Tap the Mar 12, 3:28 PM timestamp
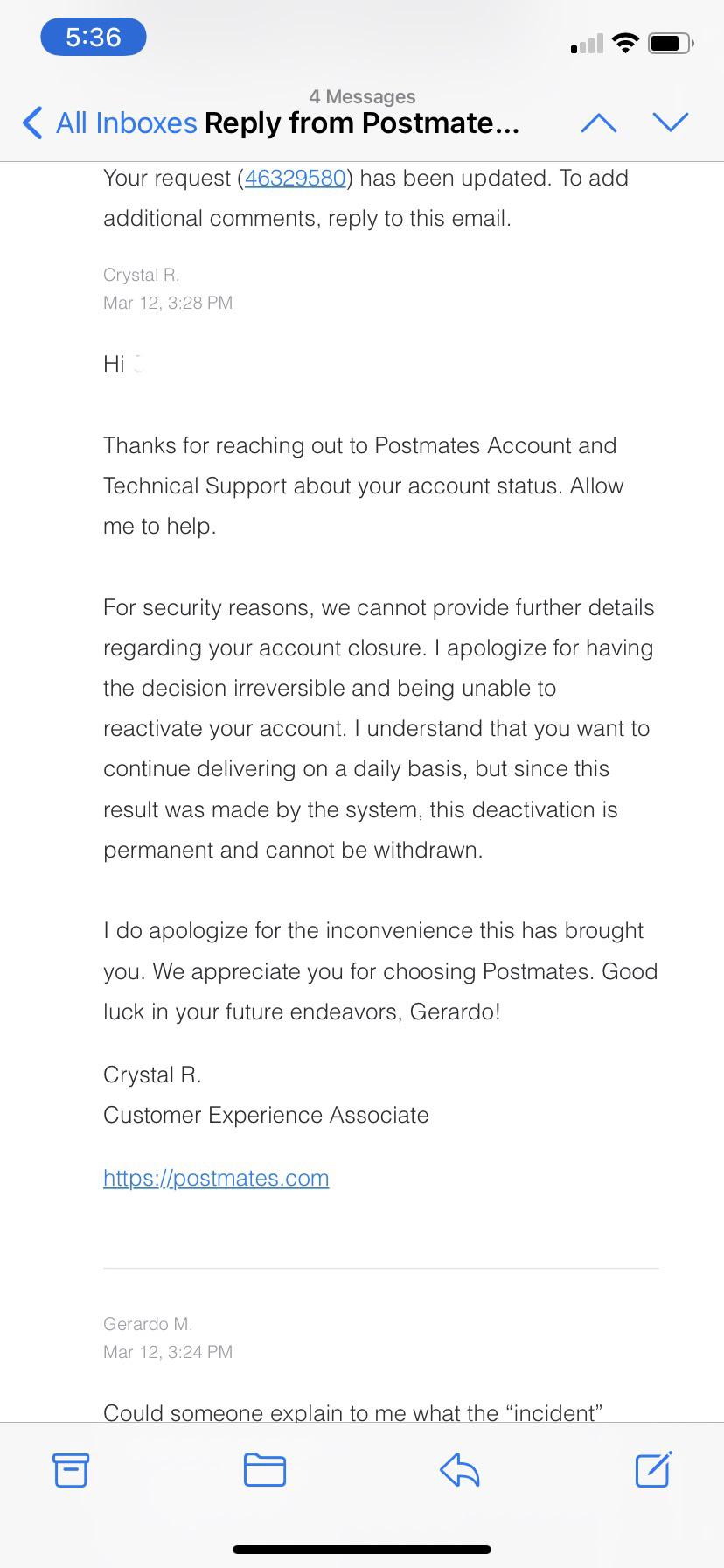This screenshot has height=1568, width=724. (168, 303)
